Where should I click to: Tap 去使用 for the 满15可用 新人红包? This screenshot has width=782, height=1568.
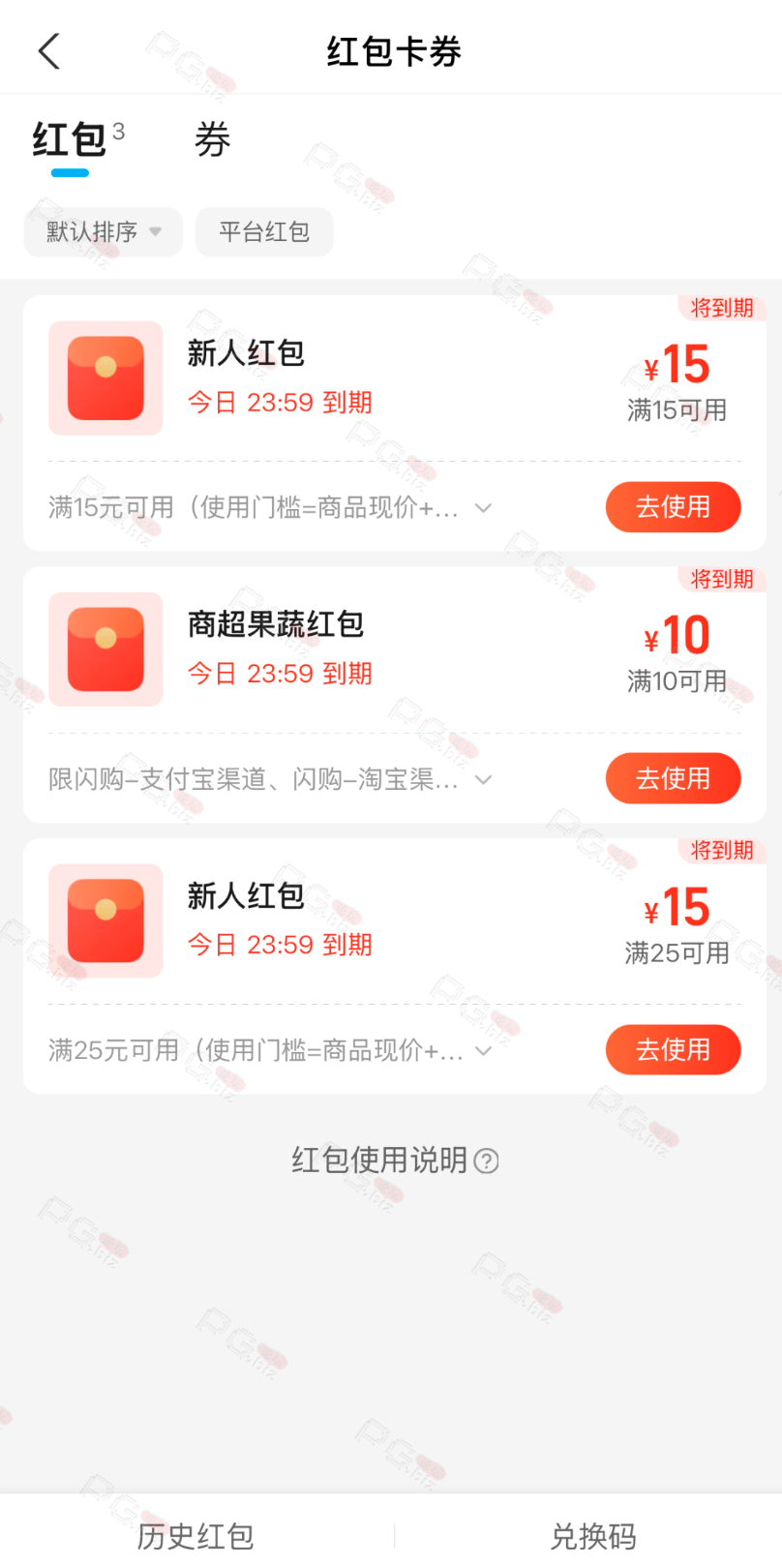pos(673,507)
